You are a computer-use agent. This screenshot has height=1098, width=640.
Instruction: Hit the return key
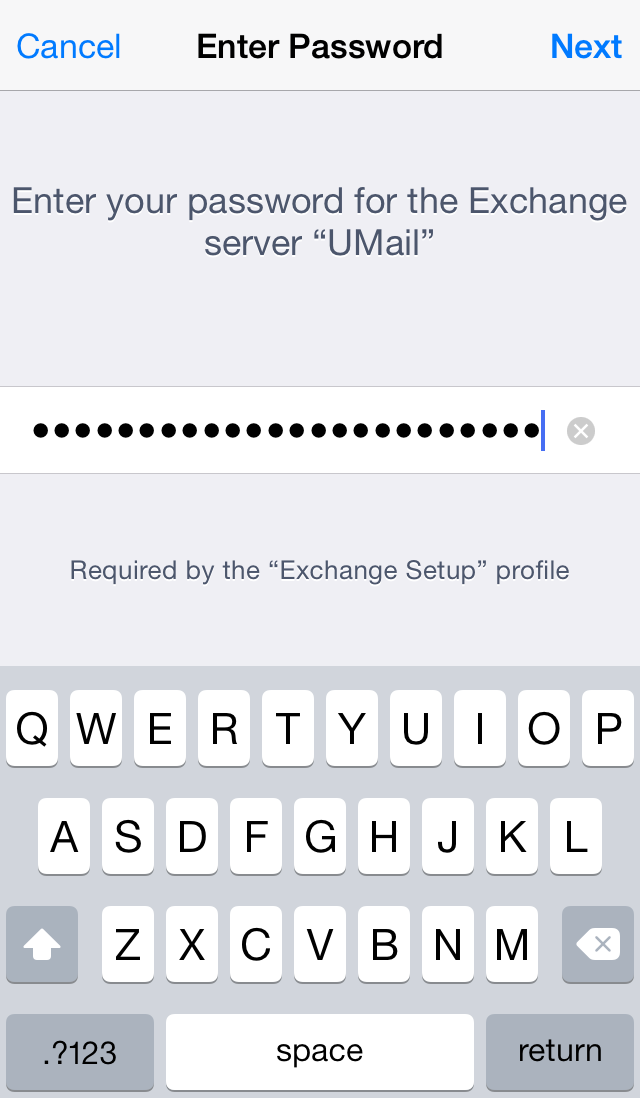[559, 1052]
